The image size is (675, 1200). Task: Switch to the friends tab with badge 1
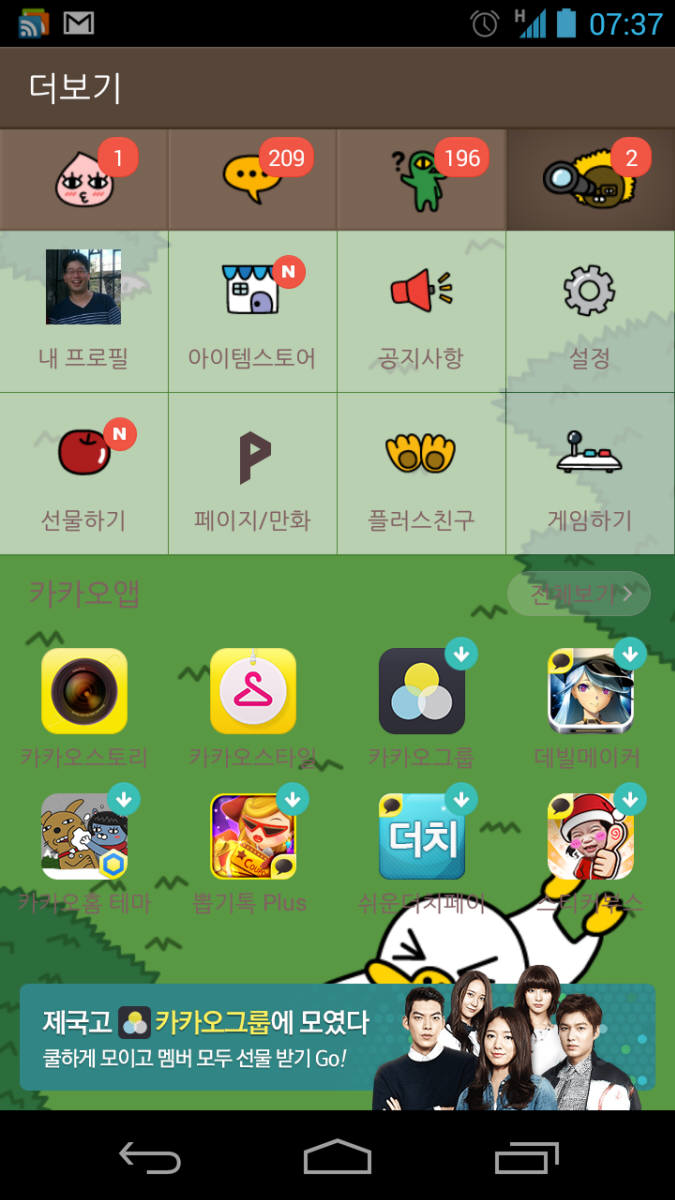(x=84, y=180)
